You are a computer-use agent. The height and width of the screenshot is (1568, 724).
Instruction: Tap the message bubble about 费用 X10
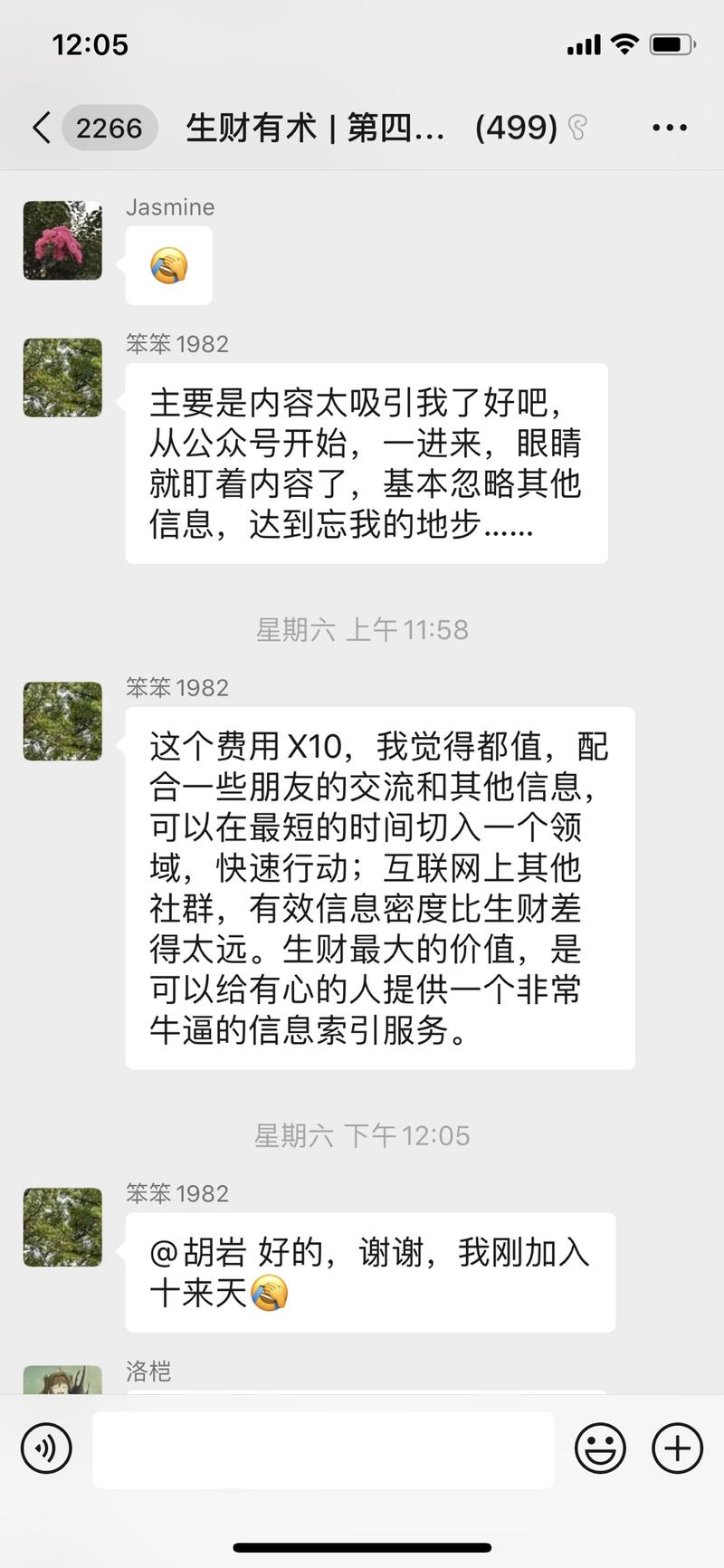click(x=380, y=887)
